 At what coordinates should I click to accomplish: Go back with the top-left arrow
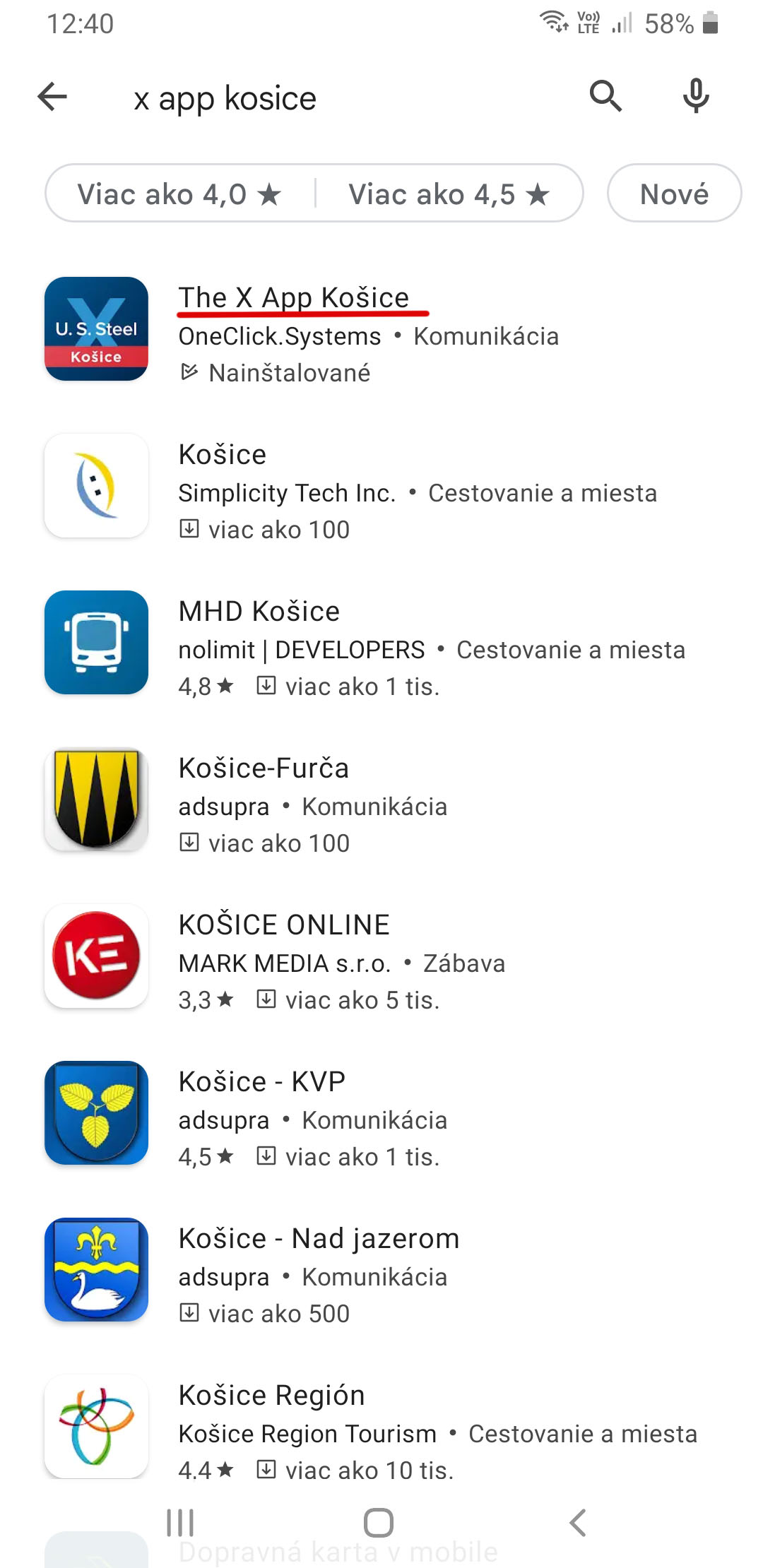(x=53, y=97)
